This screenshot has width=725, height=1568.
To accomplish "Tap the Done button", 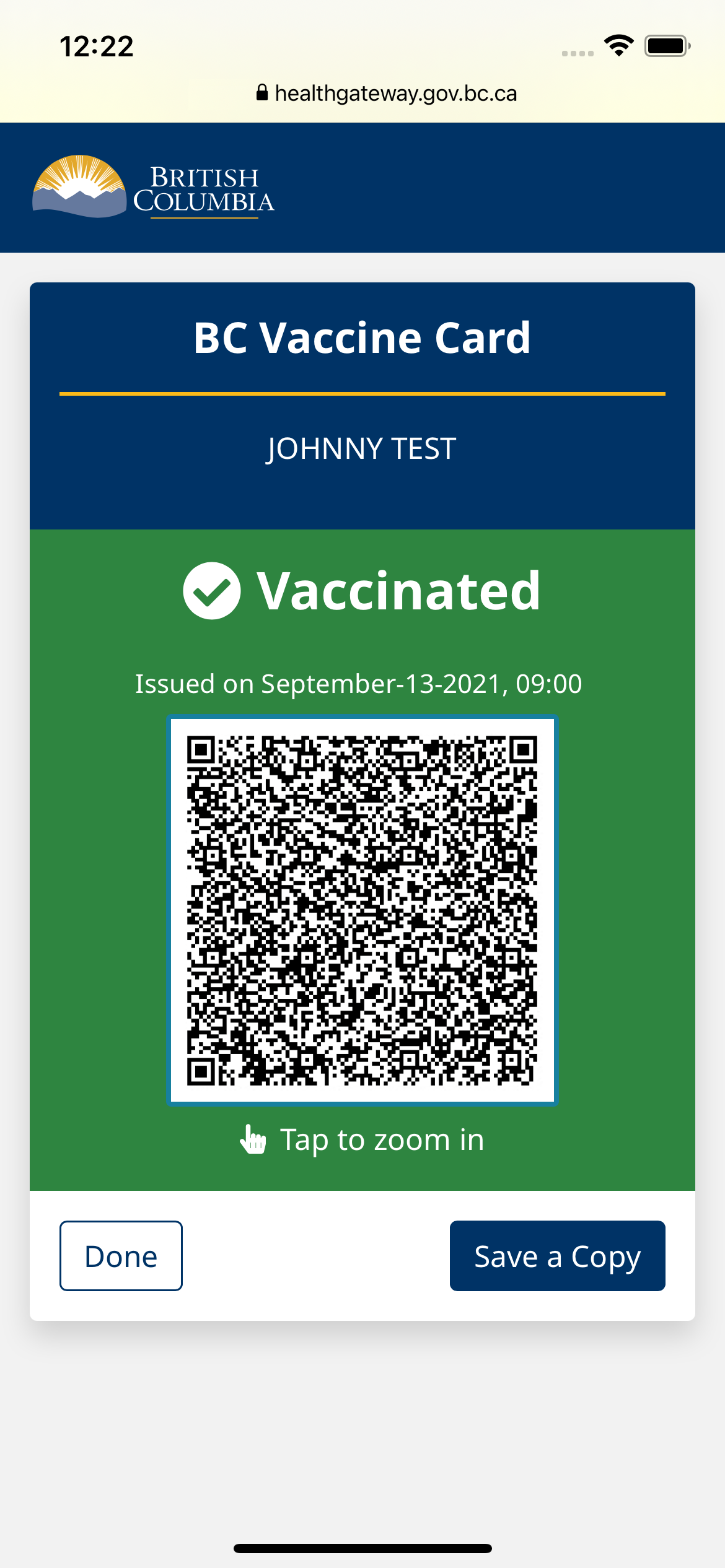I will [121, 1256].
